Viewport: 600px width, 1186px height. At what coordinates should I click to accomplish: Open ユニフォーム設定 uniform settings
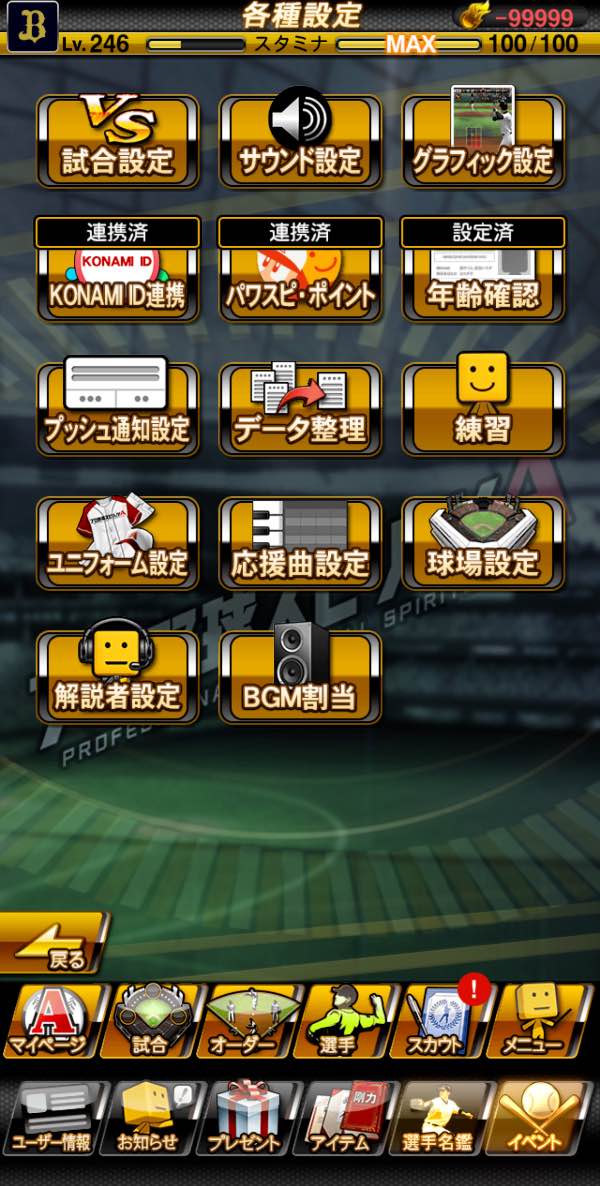pyautogui.click(x=118, y=543)
